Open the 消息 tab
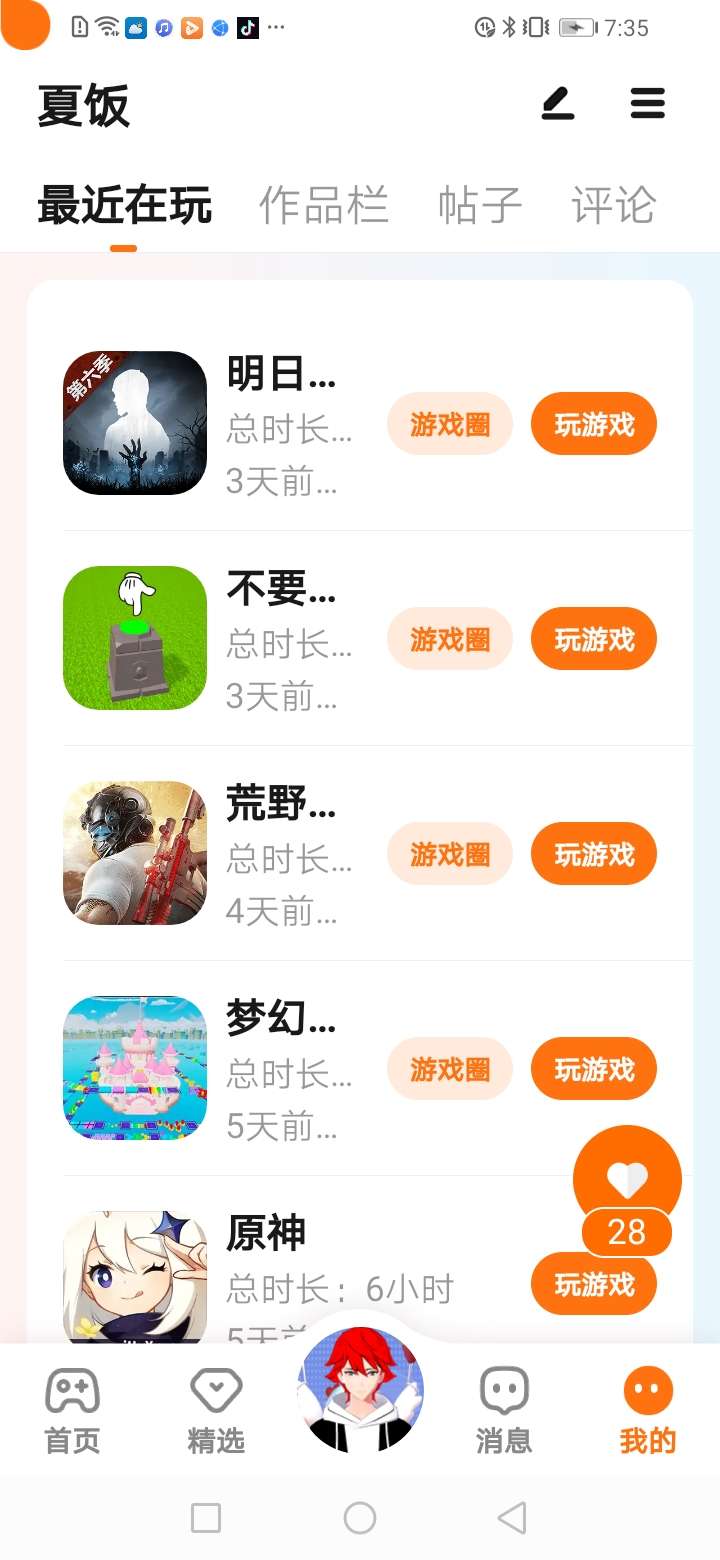This screenshot has height=1560, width=720. [504, 1410]
